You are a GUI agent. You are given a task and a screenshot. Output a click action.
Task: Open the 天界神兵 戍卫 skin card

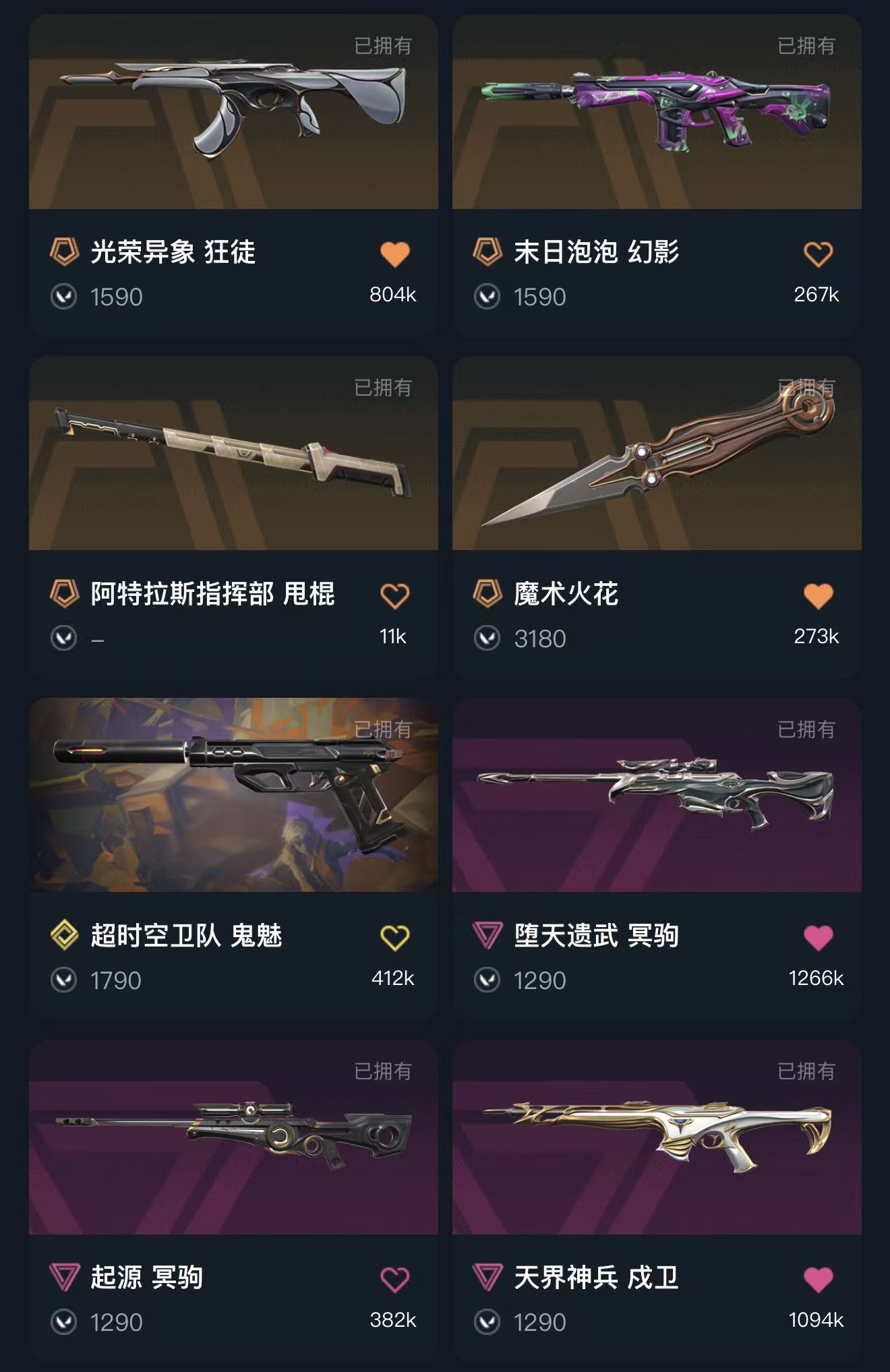point(657,1201)
